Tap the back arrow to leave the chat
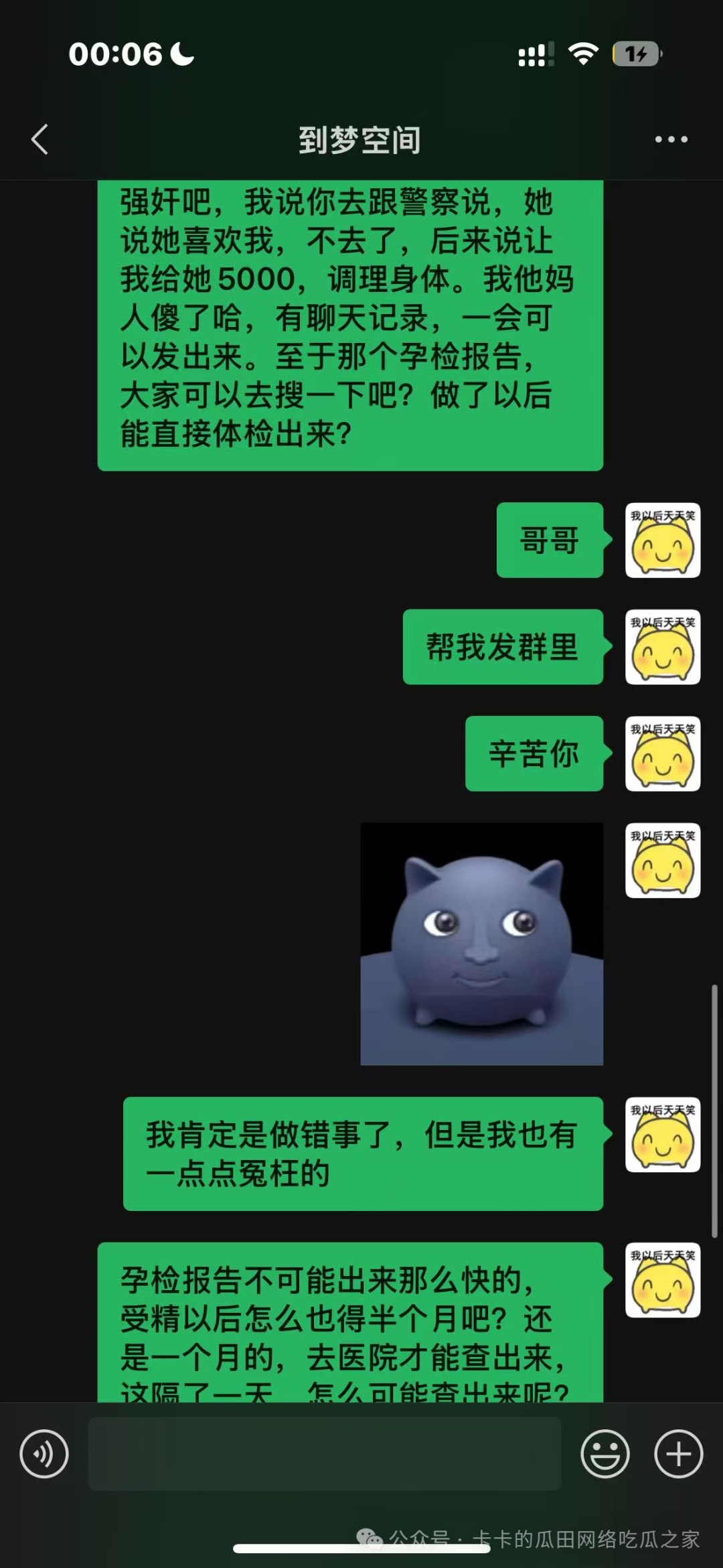The image size is (723, 1568). 40,139
